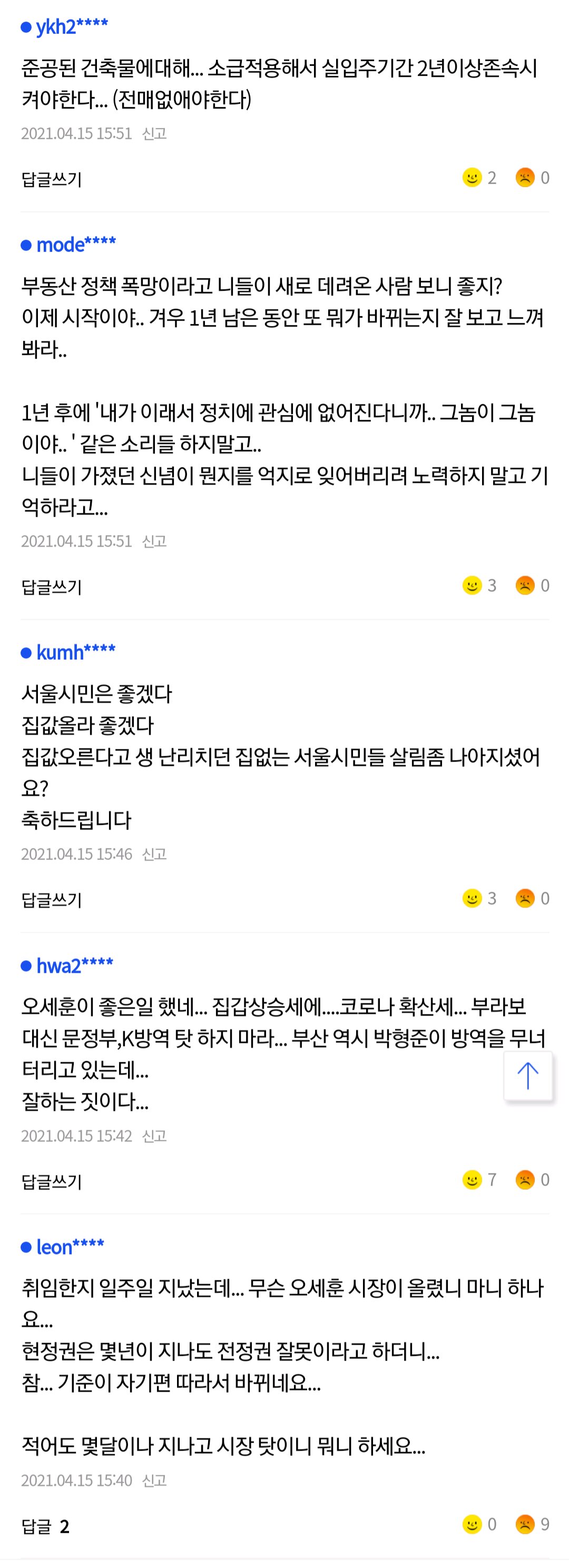This screenshot has width=569, height=1568.
Task: Dislike the kumh**** comment
Action: (x=533, y=899)
